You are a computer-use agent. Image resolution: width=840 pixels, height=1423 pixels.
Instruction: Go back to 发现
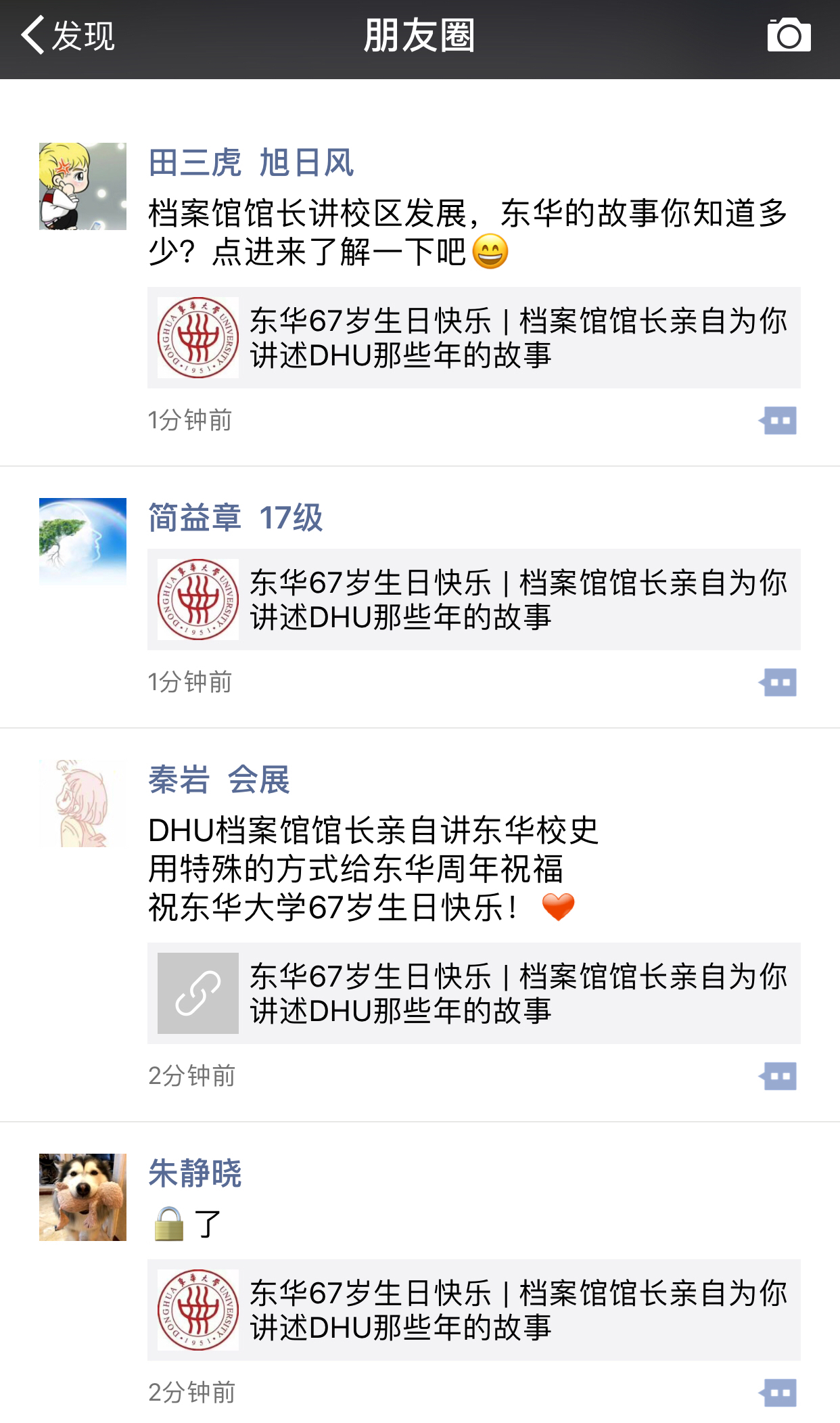pyautogui.click(x=68, y=37)
